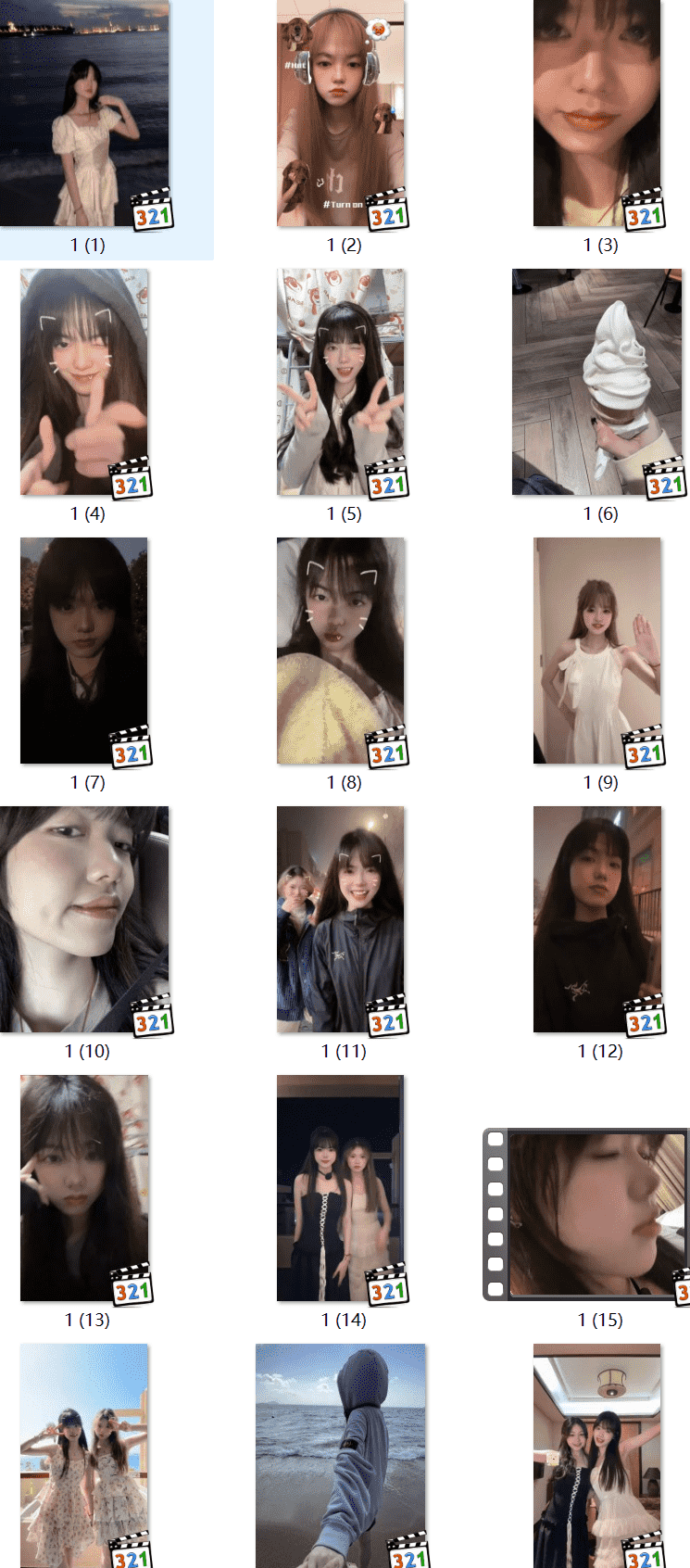Select the file labeled 1 (10)
Screen dimensions: 690x1568
coord(85,919)
